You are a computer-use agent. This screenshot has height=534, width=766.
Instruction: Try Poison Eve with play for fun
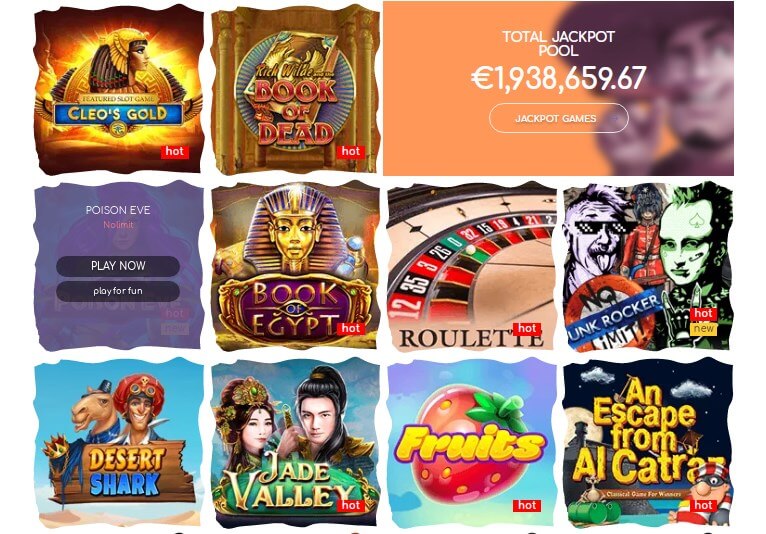118,291
